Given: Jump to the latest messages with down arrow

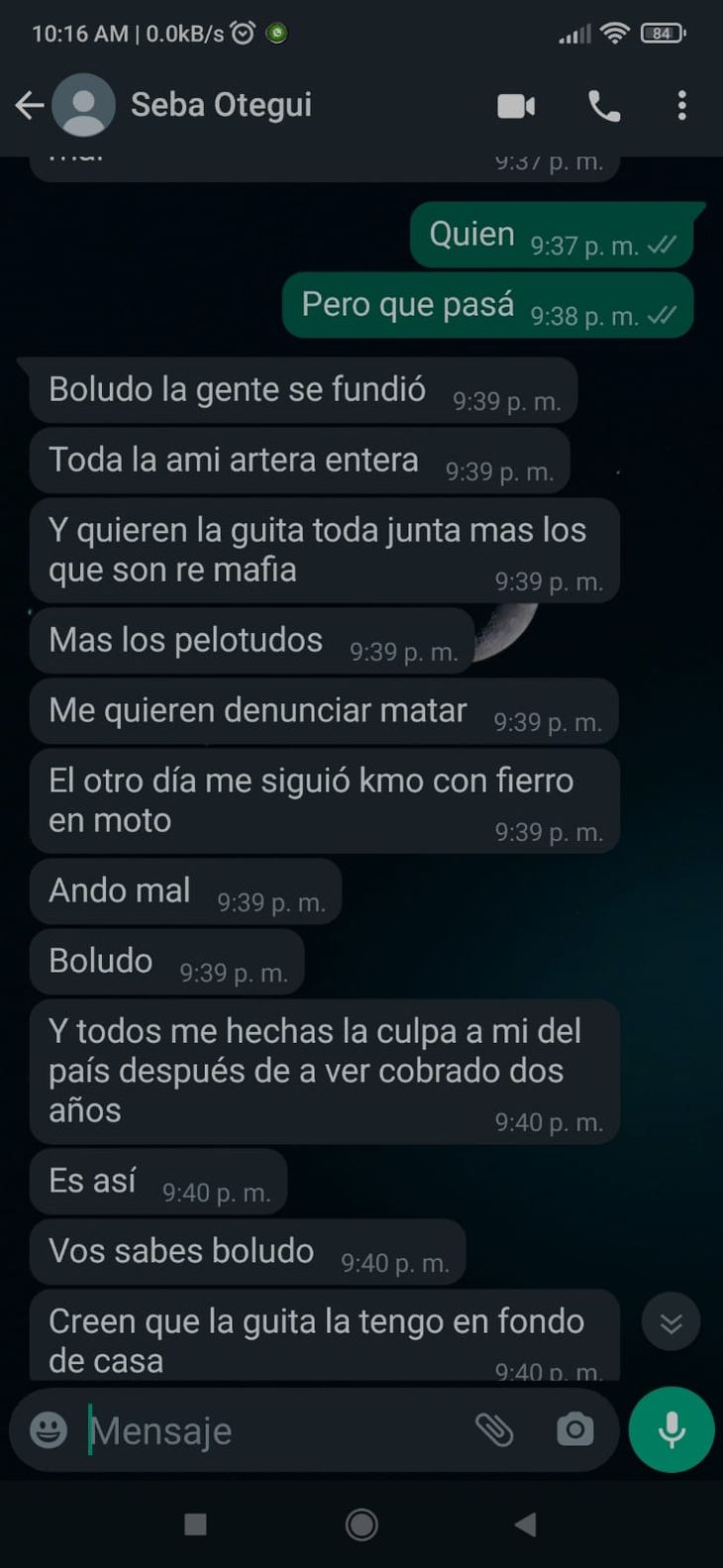Looking at the screenshot, I should coord(671,1323).
